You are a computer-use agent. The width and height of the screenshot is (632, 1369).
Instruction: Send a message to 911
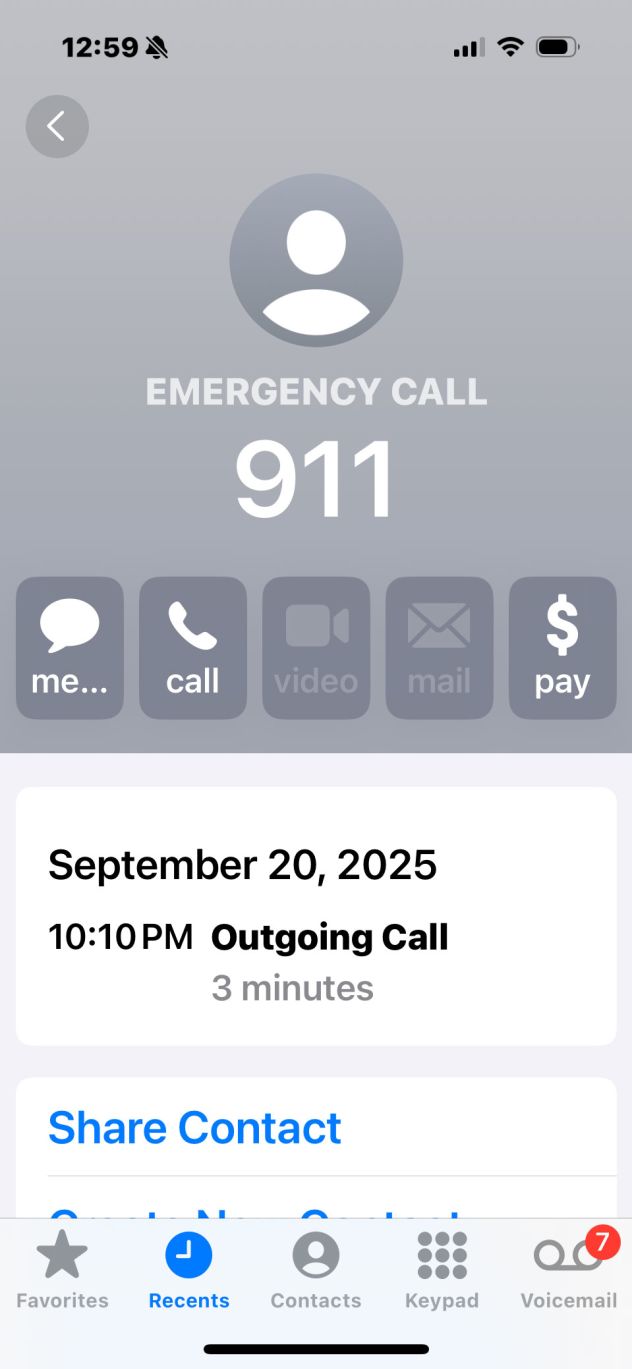coord(70,647)
